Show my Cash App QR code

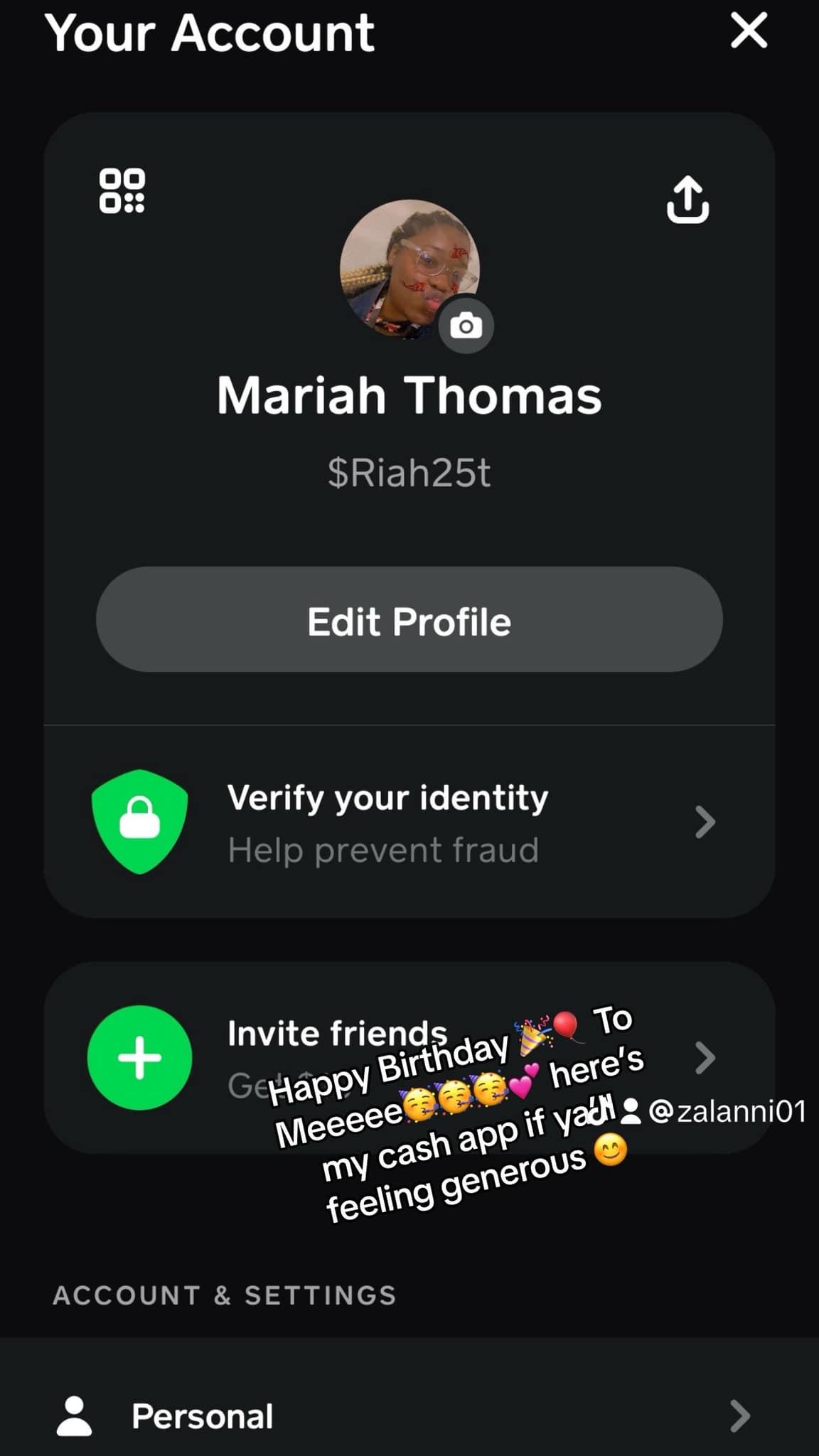122,191
